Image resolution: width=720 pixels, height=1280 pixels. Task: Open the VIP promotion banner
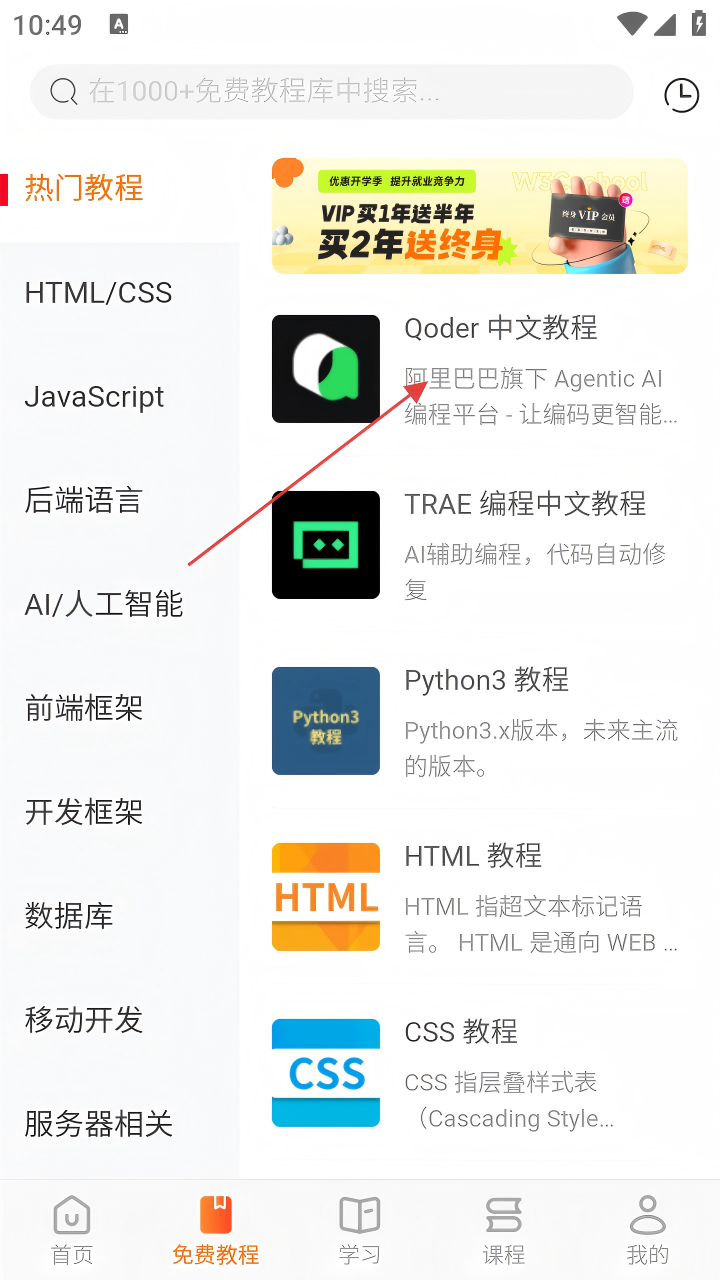(x=479, y=215)
